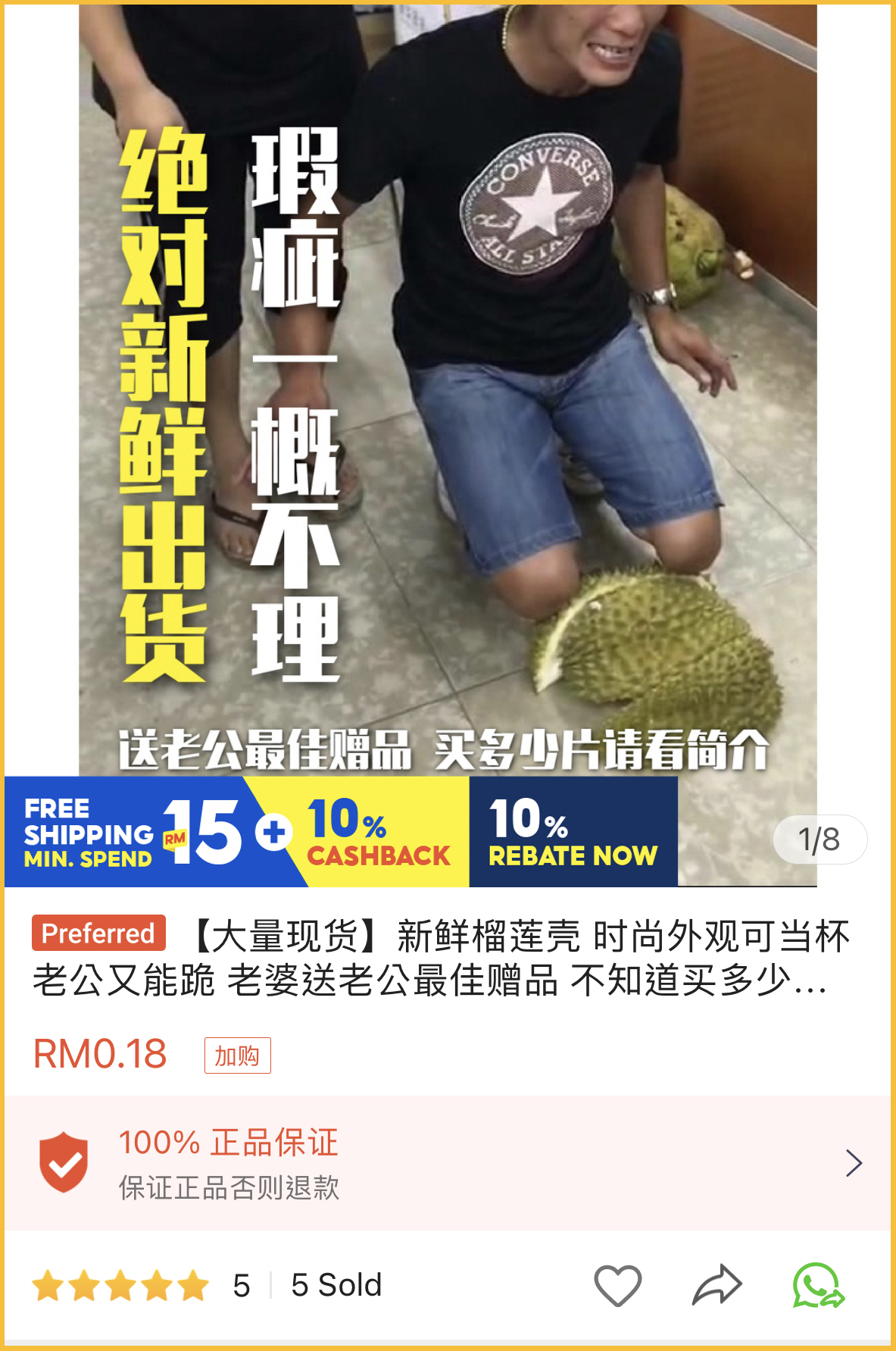Image resolution: width=896 pixels, height=1351 pixels.
Task: Add this product to favourites with the heart
Action: pyautogui.click(x=617, y=1285)
